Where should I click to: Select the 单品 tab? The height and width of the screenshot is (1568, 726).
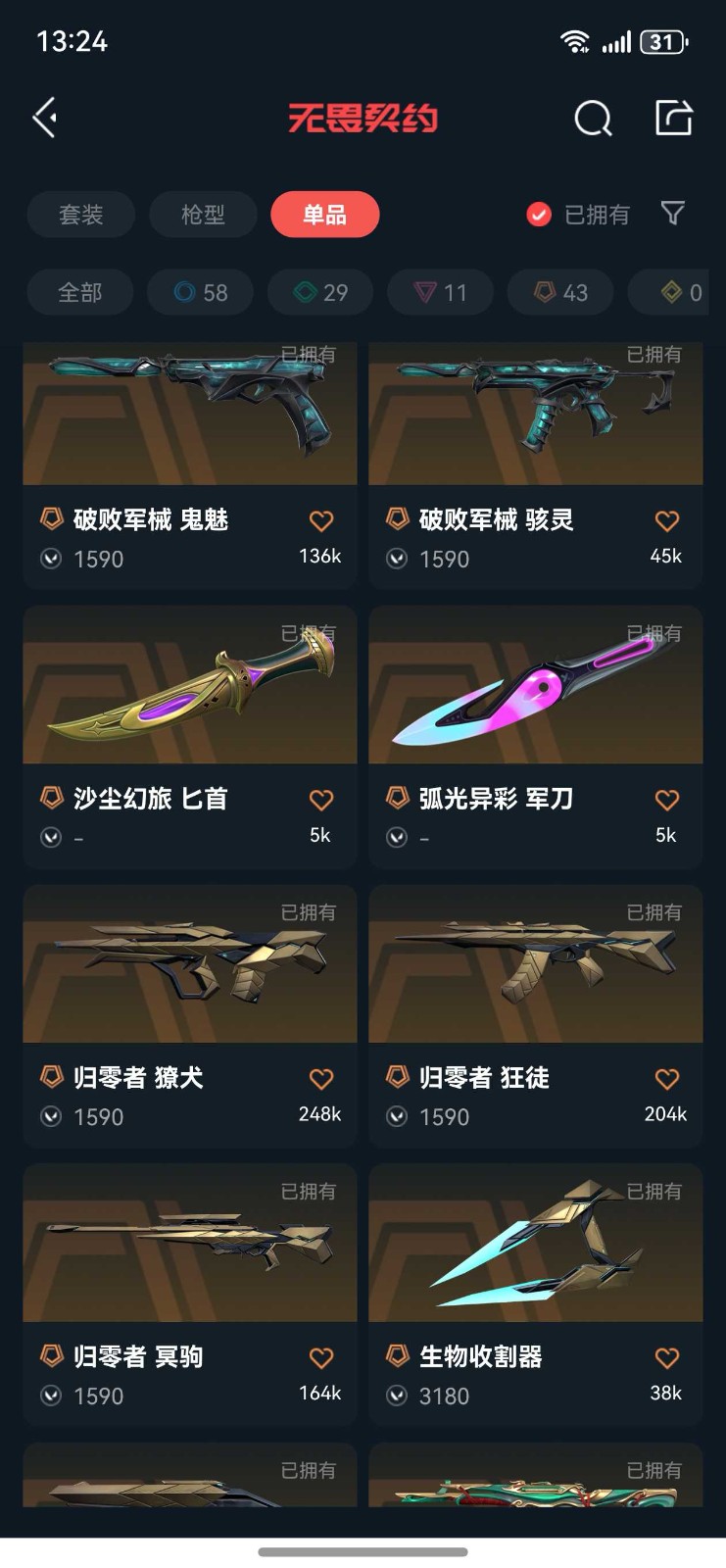pyautogui.click(x=324, y=215)
